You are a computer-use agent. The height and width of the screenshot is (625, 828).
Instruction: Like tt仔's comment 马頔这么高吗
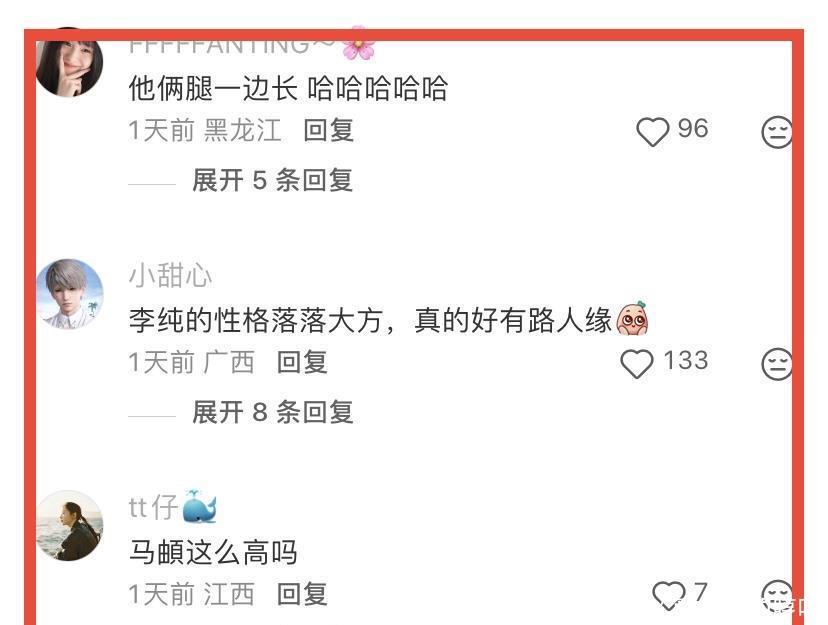pos(667,595)
